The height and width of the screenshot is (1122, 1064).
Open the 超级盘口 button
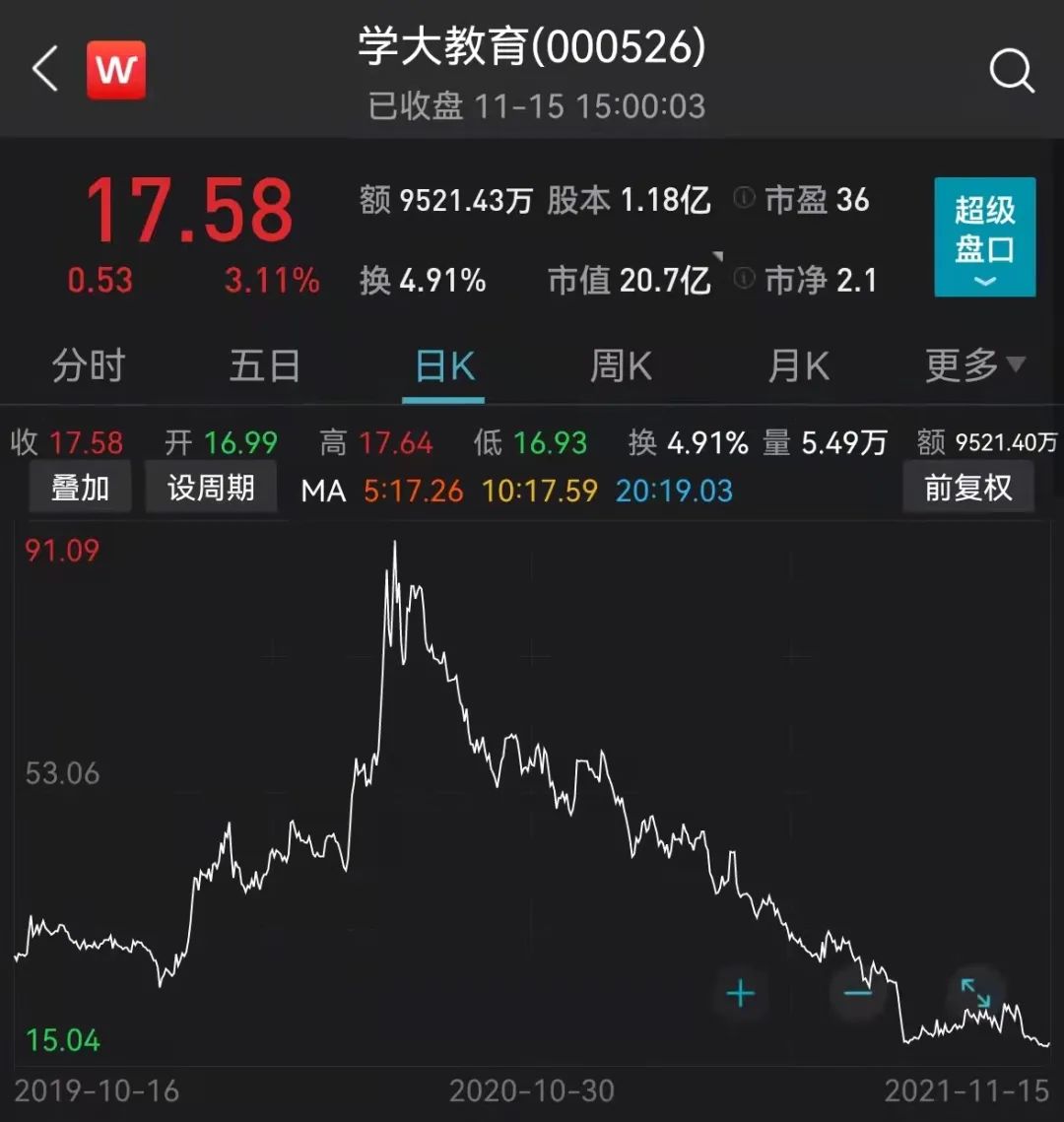pos(983,236)
